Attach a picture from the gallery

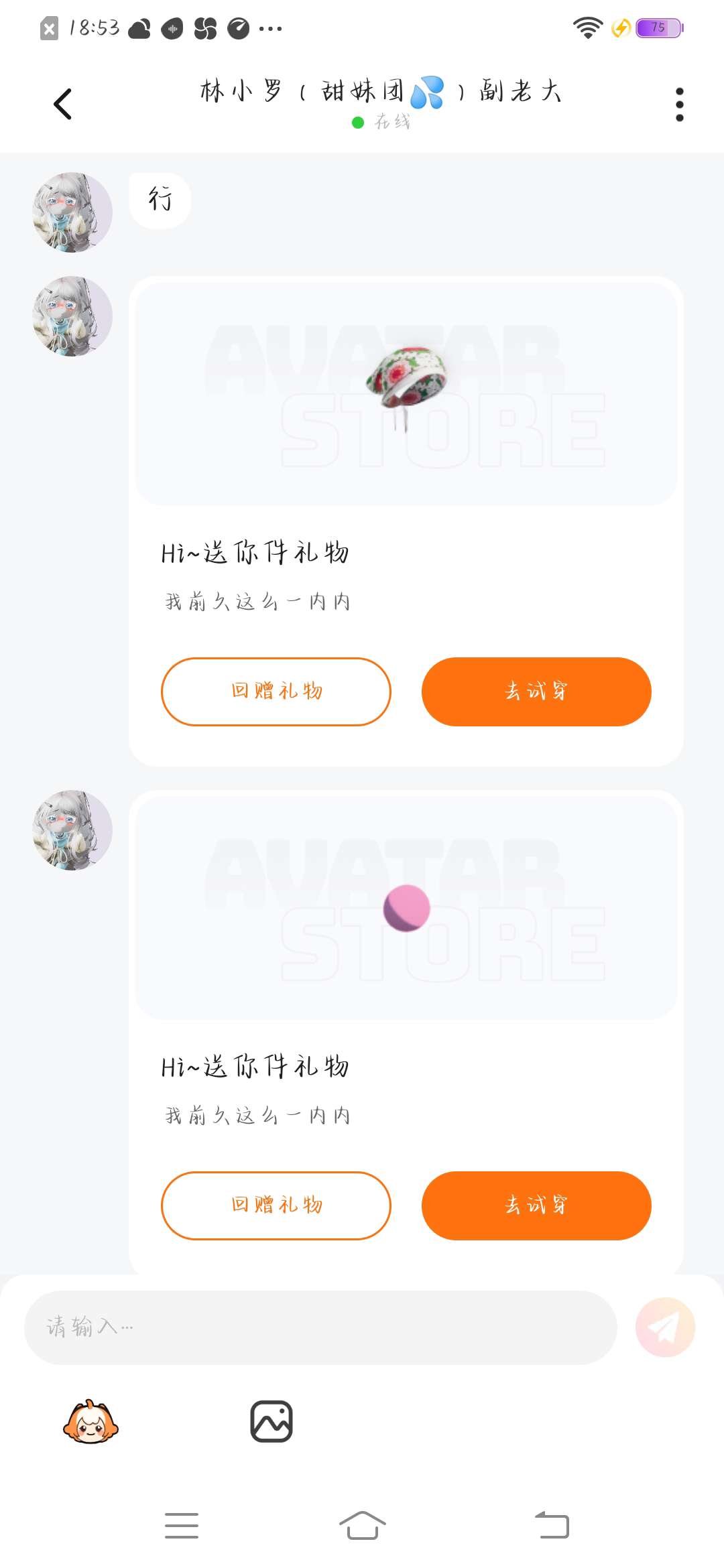tap(271, 1421)
